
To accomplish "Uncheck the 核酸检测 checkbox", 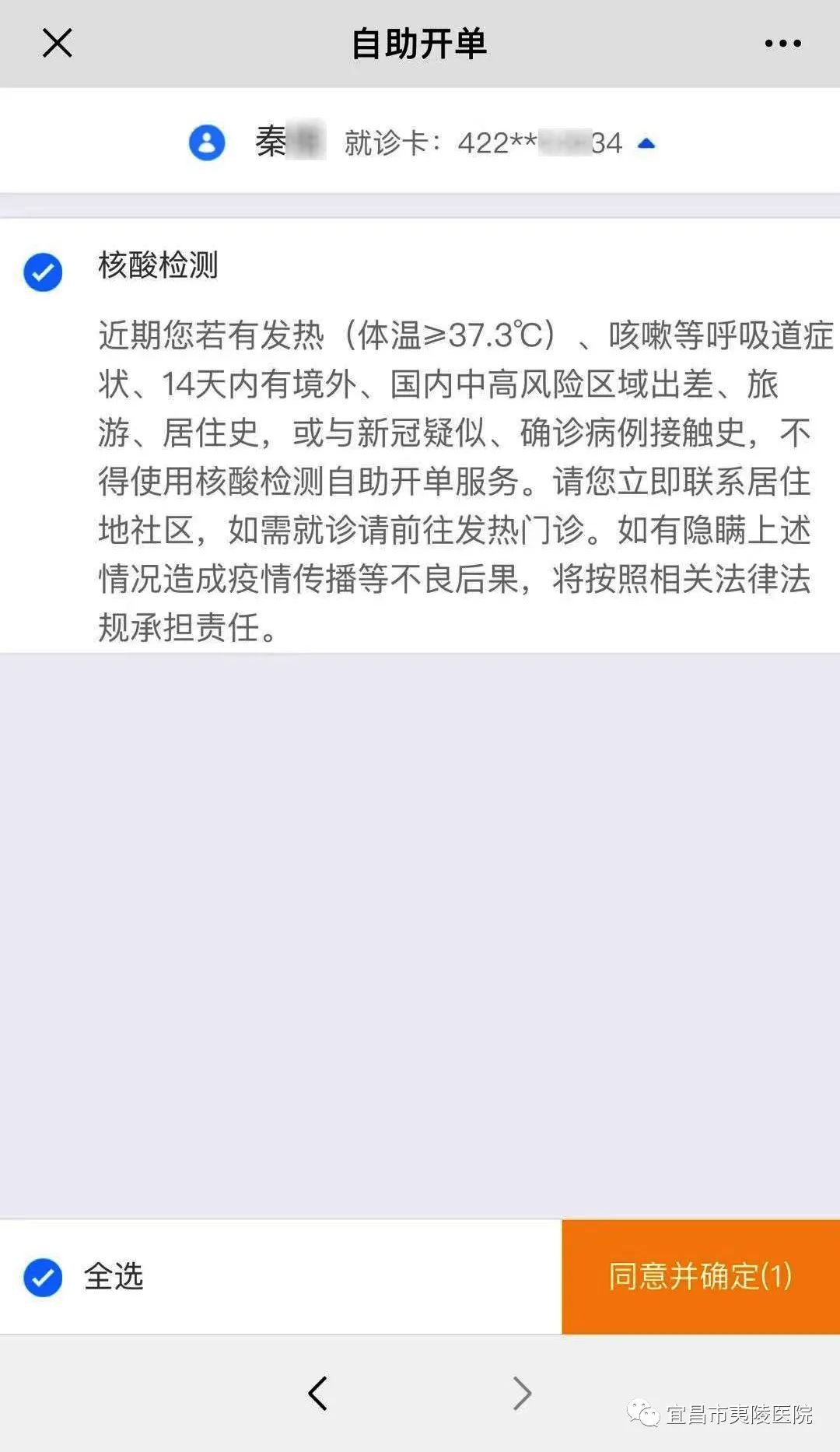I will coord(43,272).
